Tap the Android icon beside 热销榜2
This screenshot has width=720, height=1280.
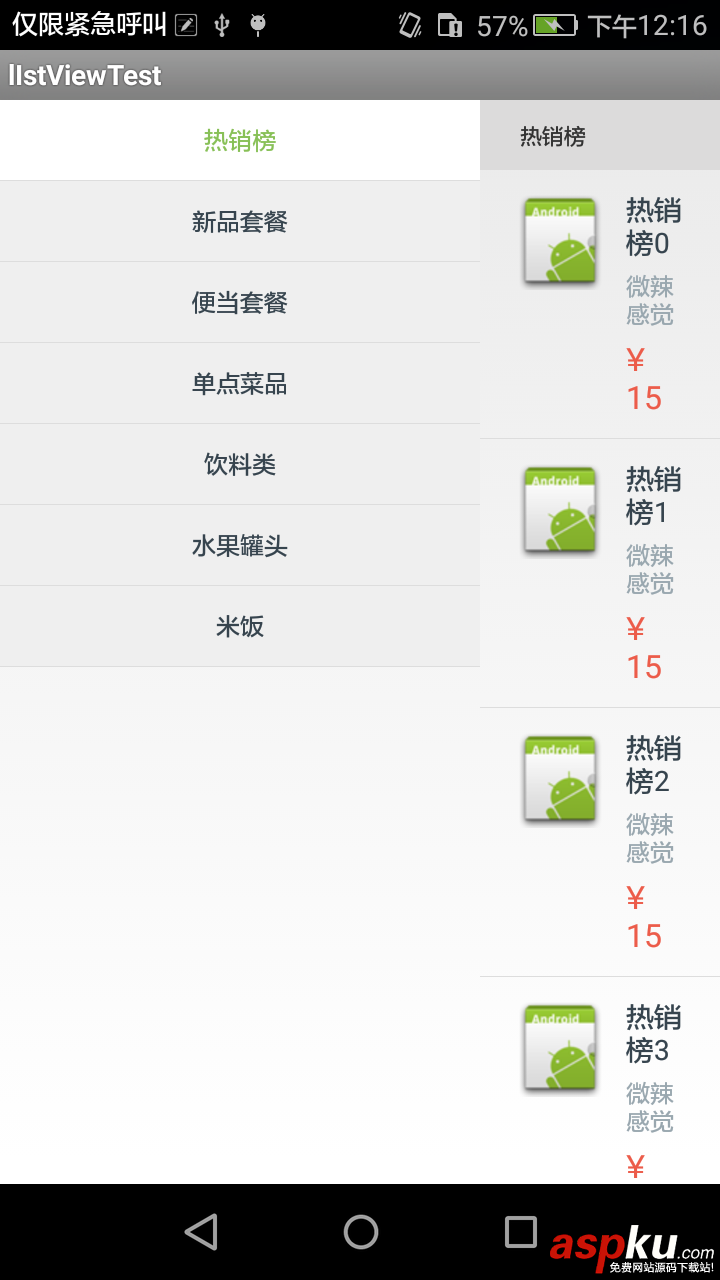pos(559,779)
